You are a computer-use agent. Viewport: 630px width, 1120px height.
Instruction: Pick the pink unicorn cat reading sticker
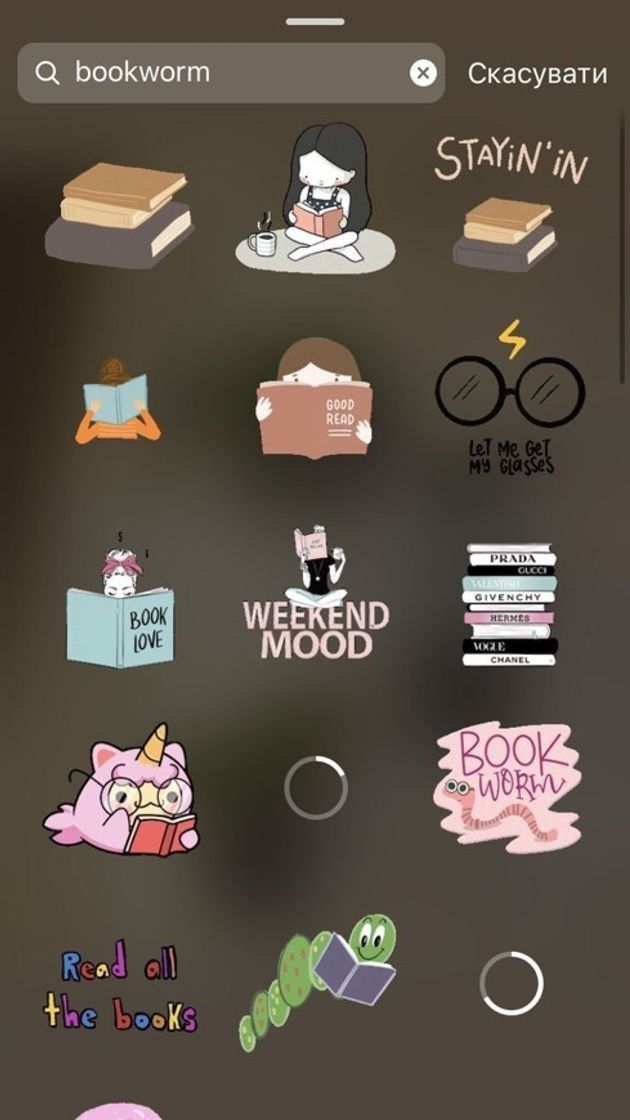coord(122,795)
